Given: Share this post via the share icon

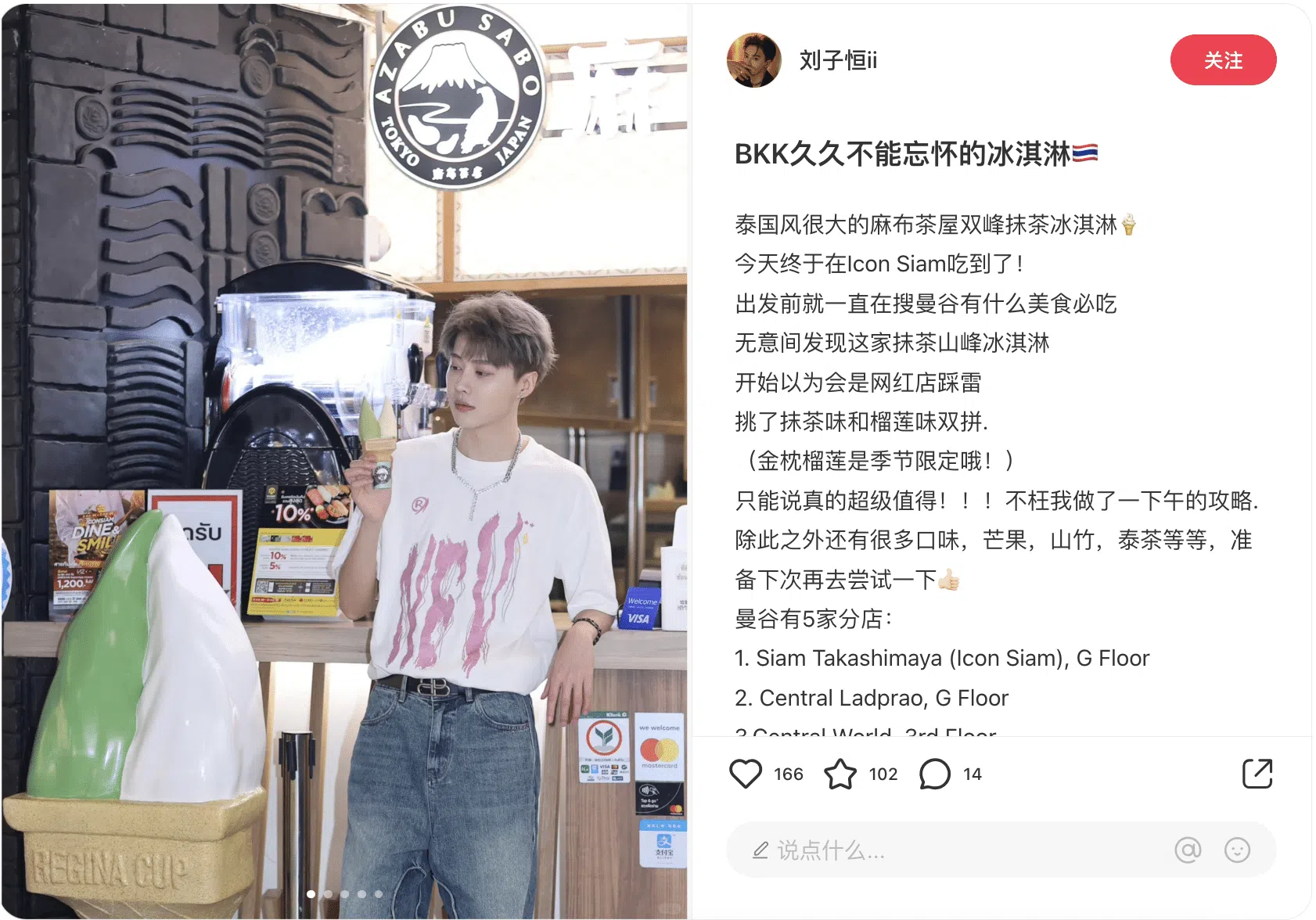Looking at the screenshot, I should [x=1257, y=774].
